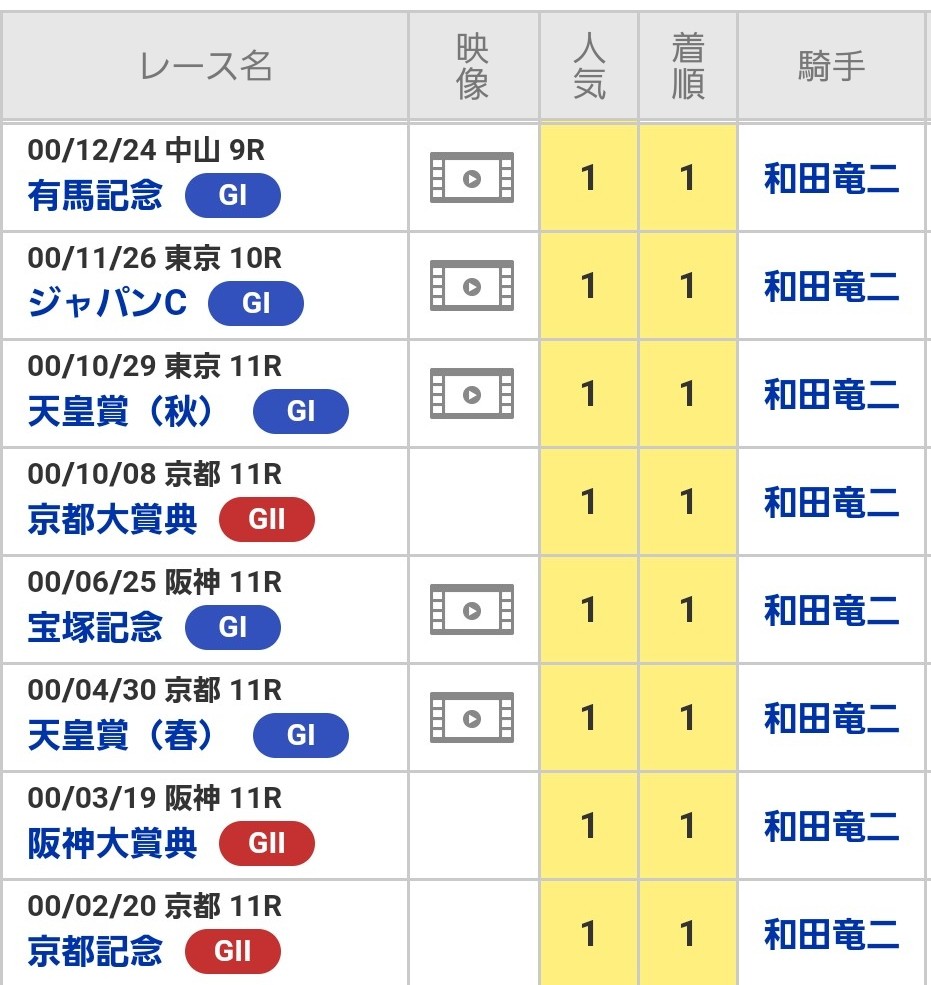This screenshot has width=931, height=985.
Task: Open jockey 和田竜二 in the 有馬記念 row
Action: click(x=832, y=178)
